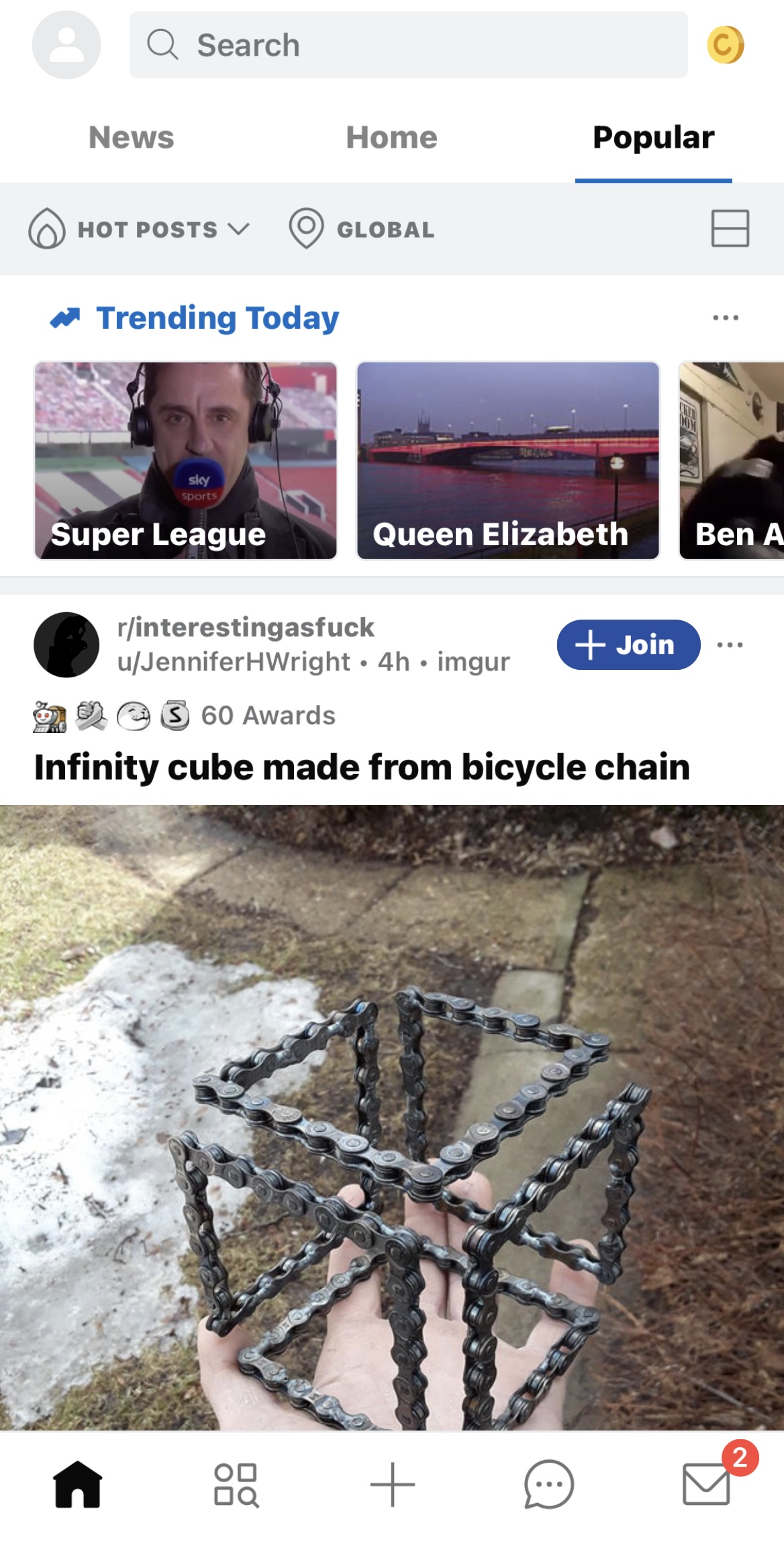Switch to the Home tab

pyautogui.click(x=391, y=138)
